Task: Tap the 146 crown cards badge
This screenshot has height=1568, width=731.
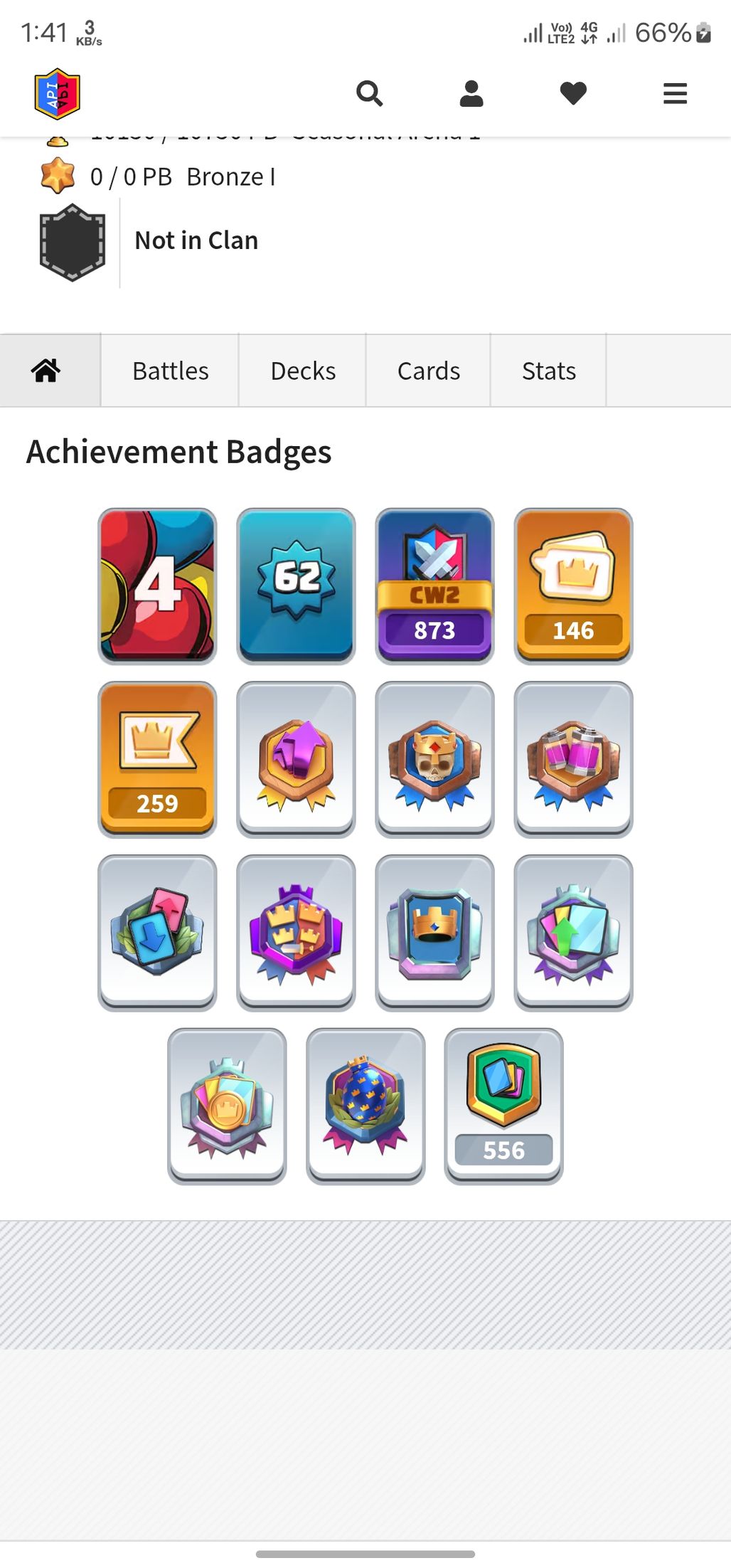Action: pyautogui.click(x=573, y=586)
